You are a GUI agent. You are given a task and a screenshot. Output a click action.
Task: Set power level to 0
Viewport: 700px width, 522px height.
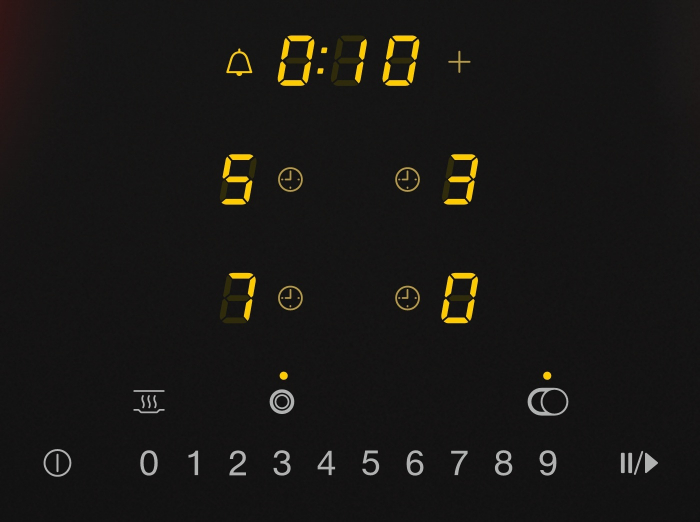[149, 464]
